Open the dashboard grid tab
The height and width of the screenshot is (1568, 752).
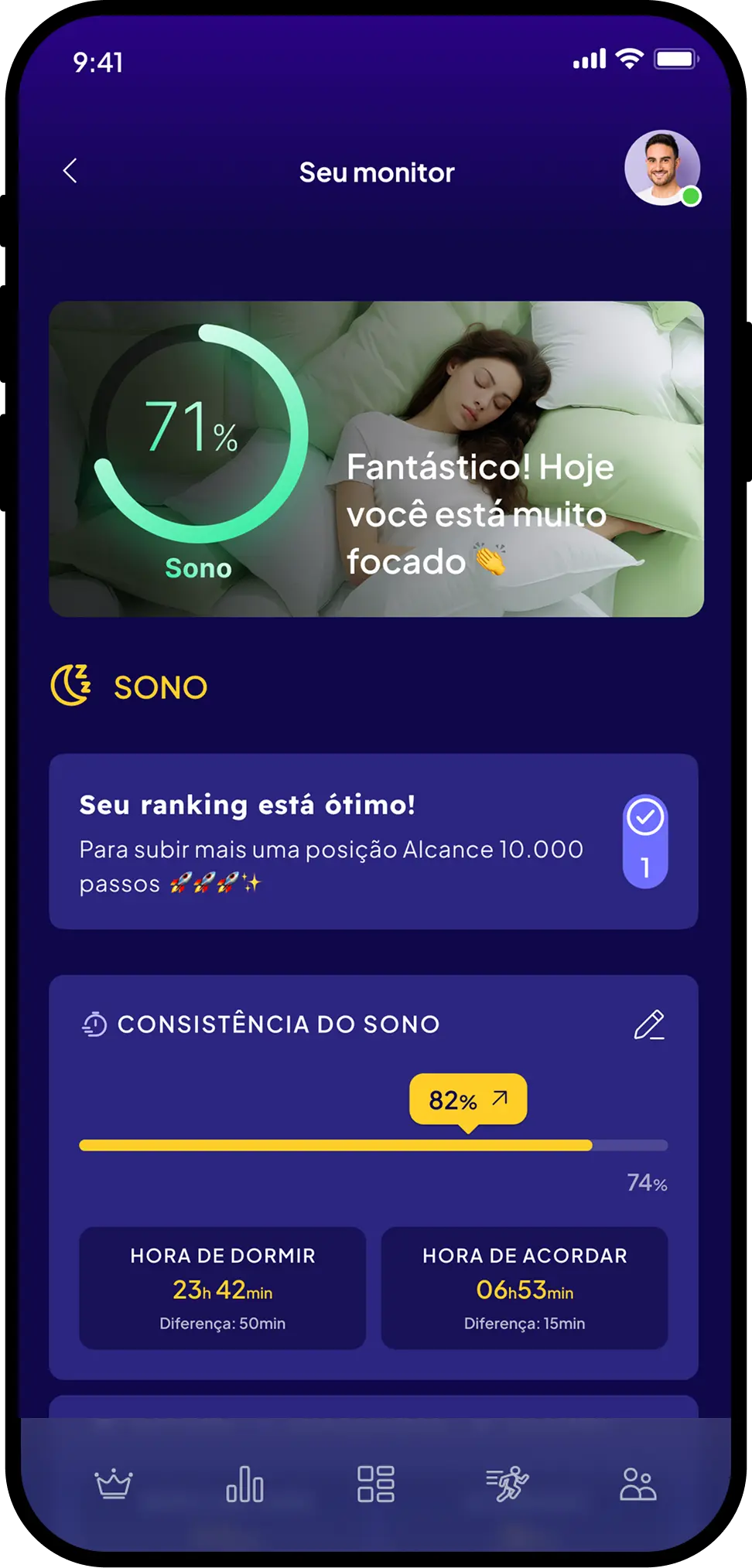tap(375, 1484)
